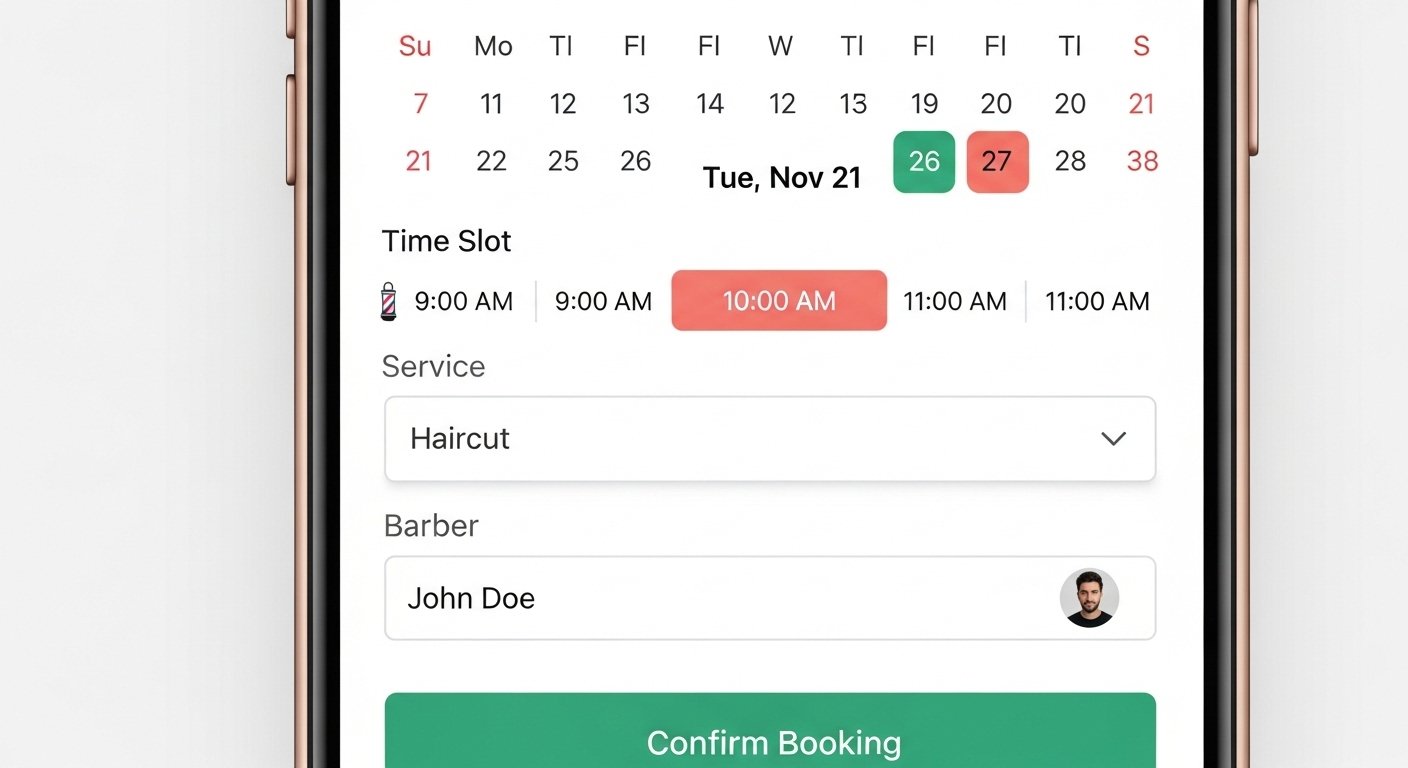
Task: Pick the green highlighted date 26
Action: 923,161
